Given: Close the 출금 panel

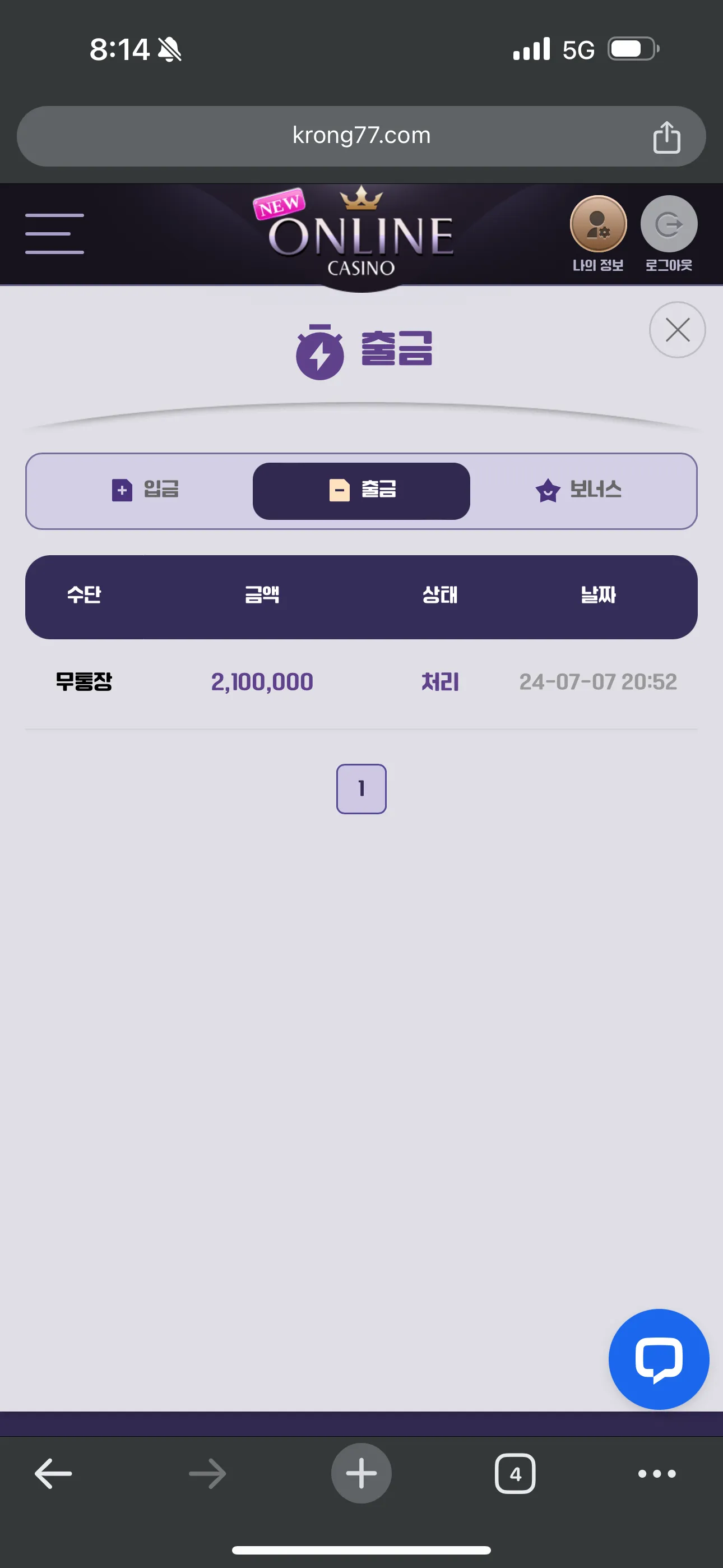Looking at the screenshot, I should [676, 330].
